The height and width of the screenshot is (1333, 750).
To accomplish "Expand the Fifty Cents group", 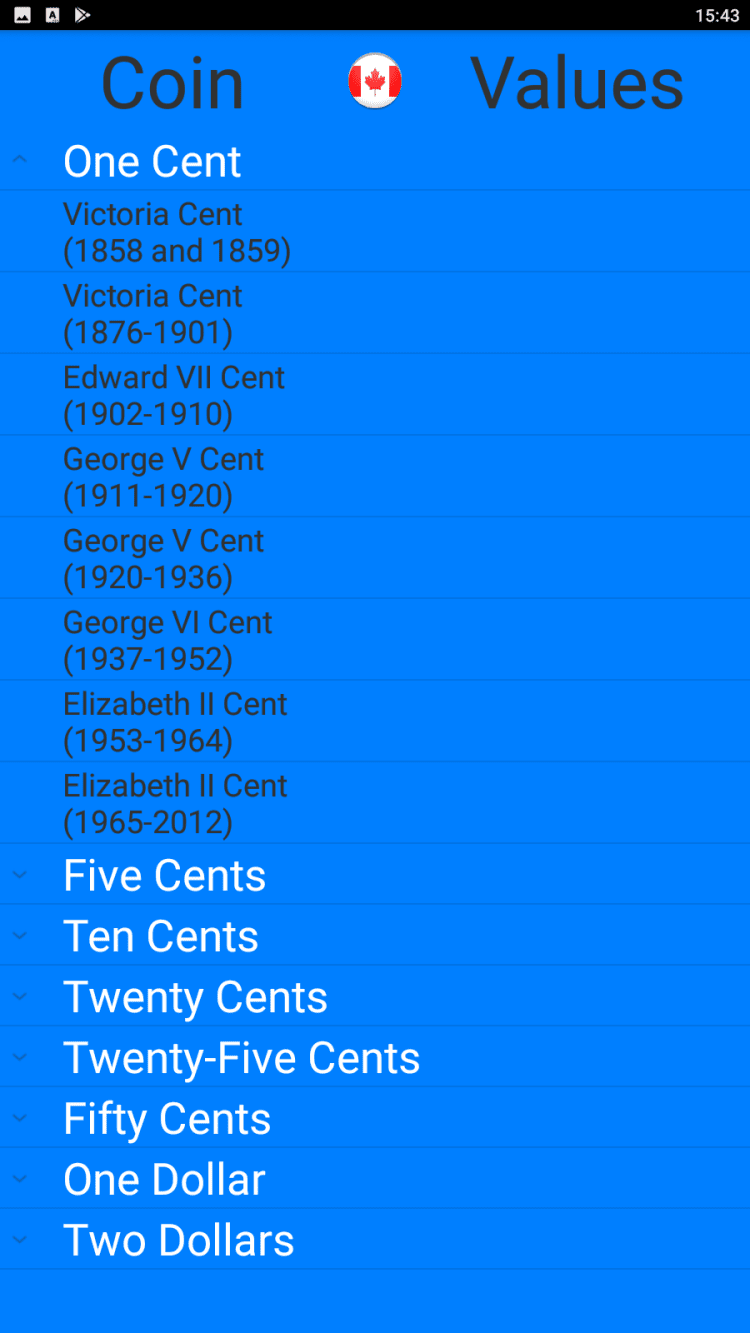I will [x=167, y=1120].
